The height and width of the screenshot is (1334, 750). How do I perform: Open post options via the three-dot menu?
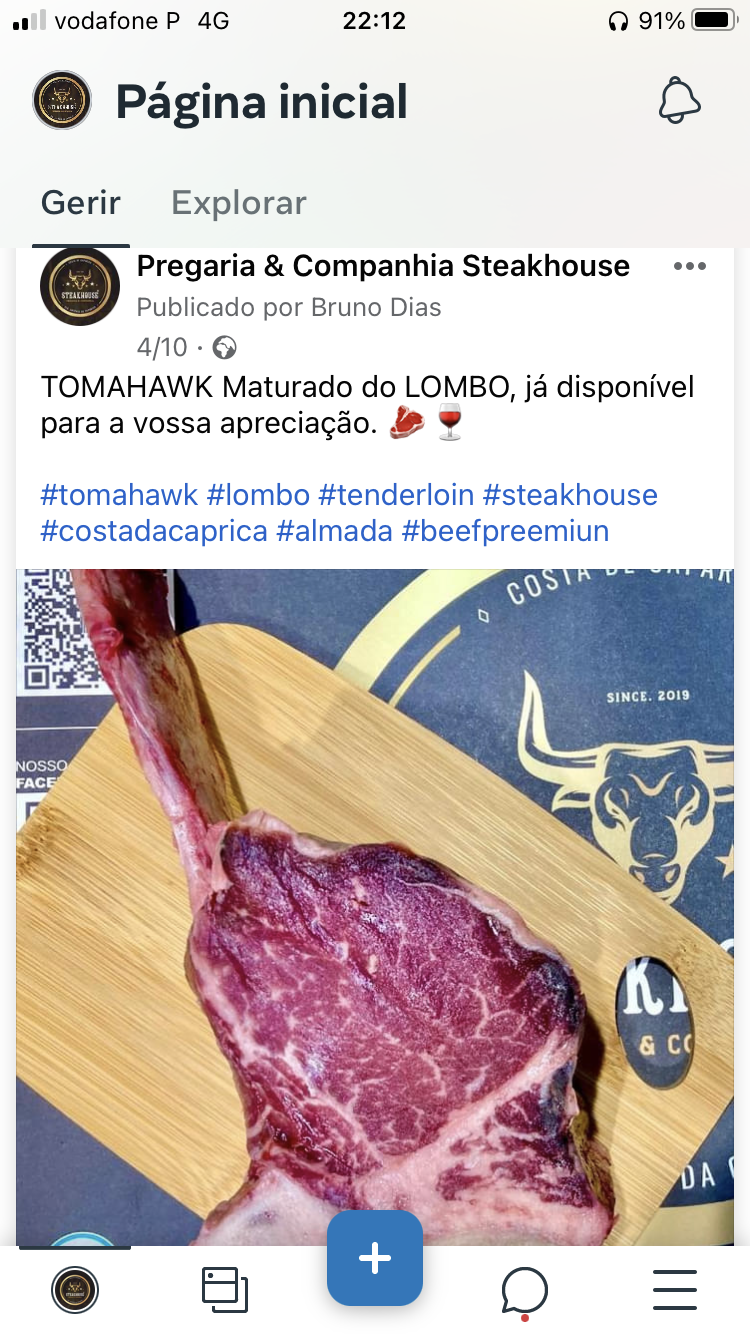pos(689,266)
